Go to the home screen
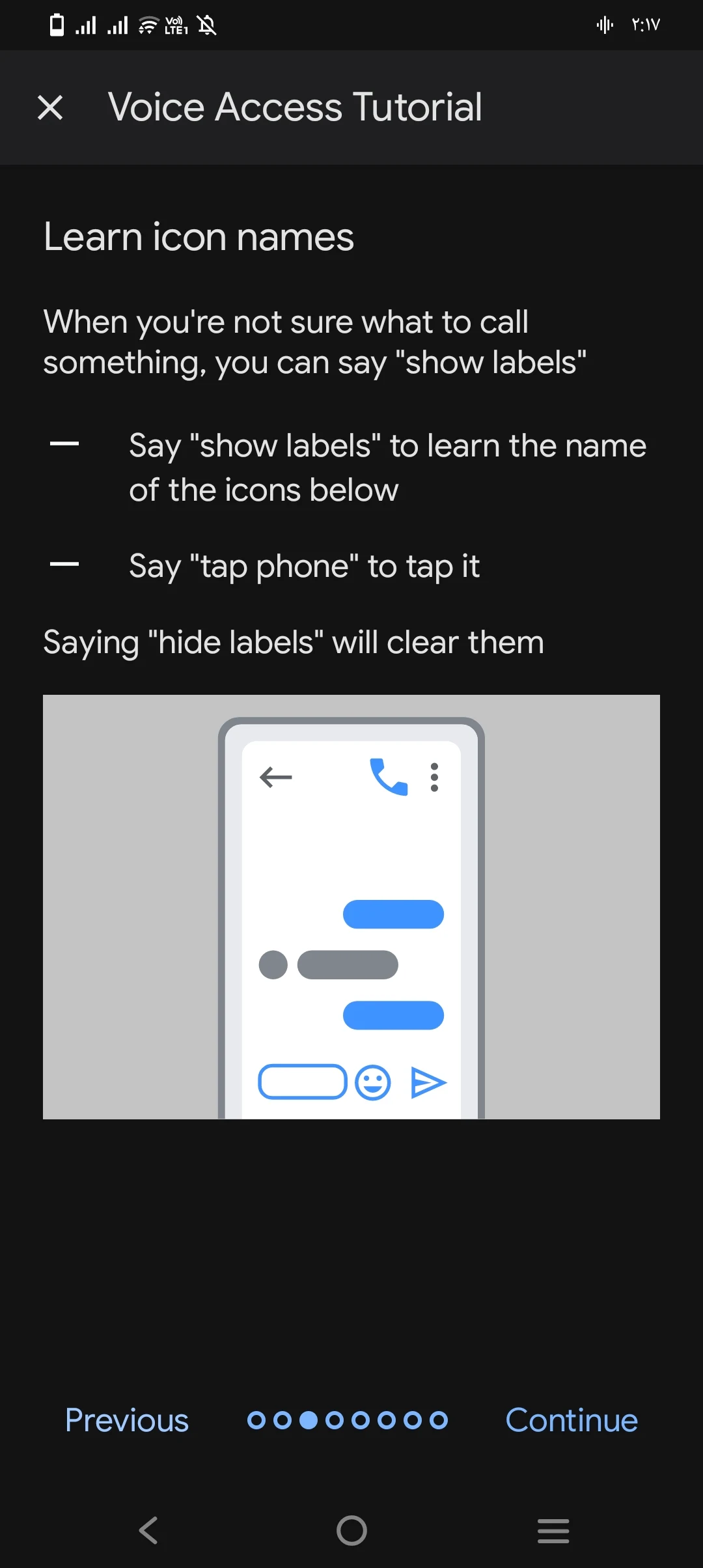This screenshot has height=1568, width=703. pyautogui.click(x=351, y=1530)
